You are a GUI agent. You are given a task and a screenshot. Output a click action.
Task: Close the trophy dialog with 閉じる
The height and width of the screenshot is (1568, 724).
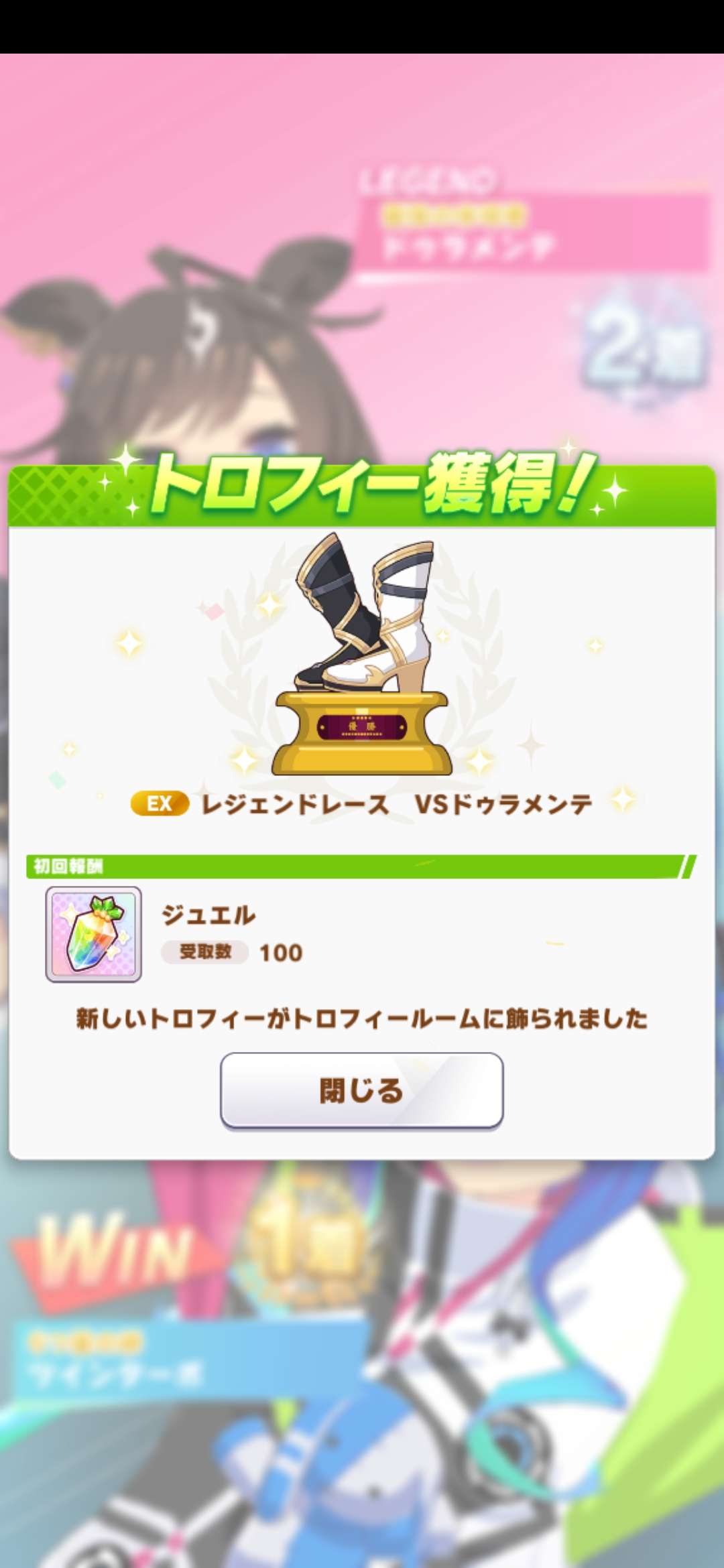pyautogui.click(x=361, y=1090)
